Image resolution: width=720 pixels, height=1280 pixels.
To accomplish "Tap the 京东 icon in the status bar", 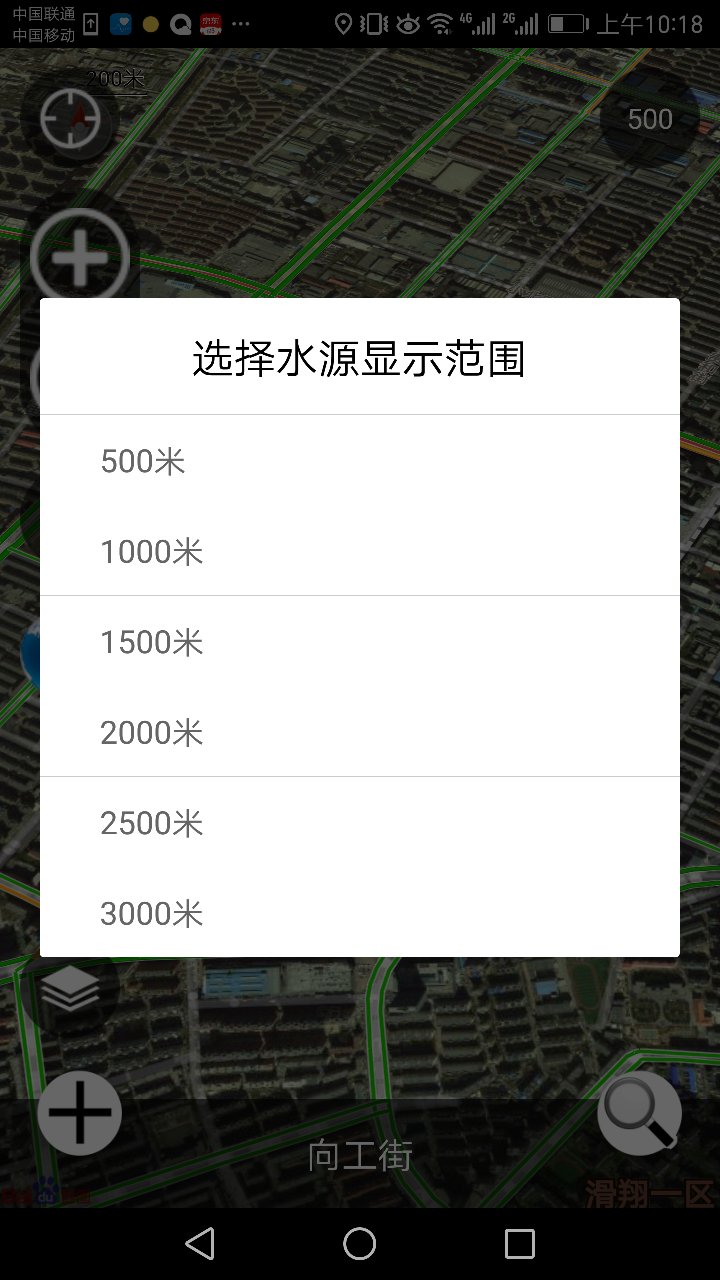I will coord(210,25).
